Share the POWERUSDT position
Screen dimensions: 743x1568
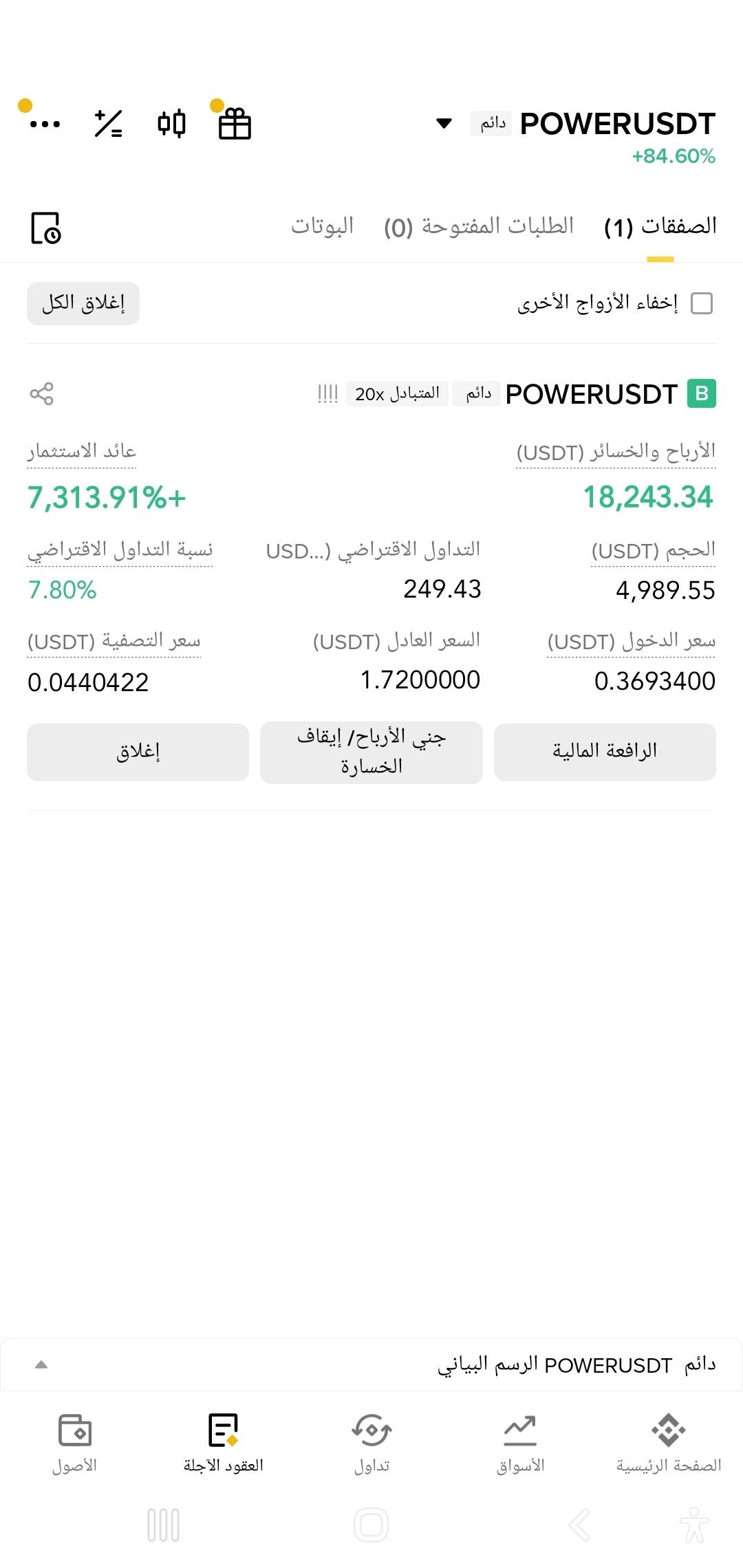click(x=41, y=393)
